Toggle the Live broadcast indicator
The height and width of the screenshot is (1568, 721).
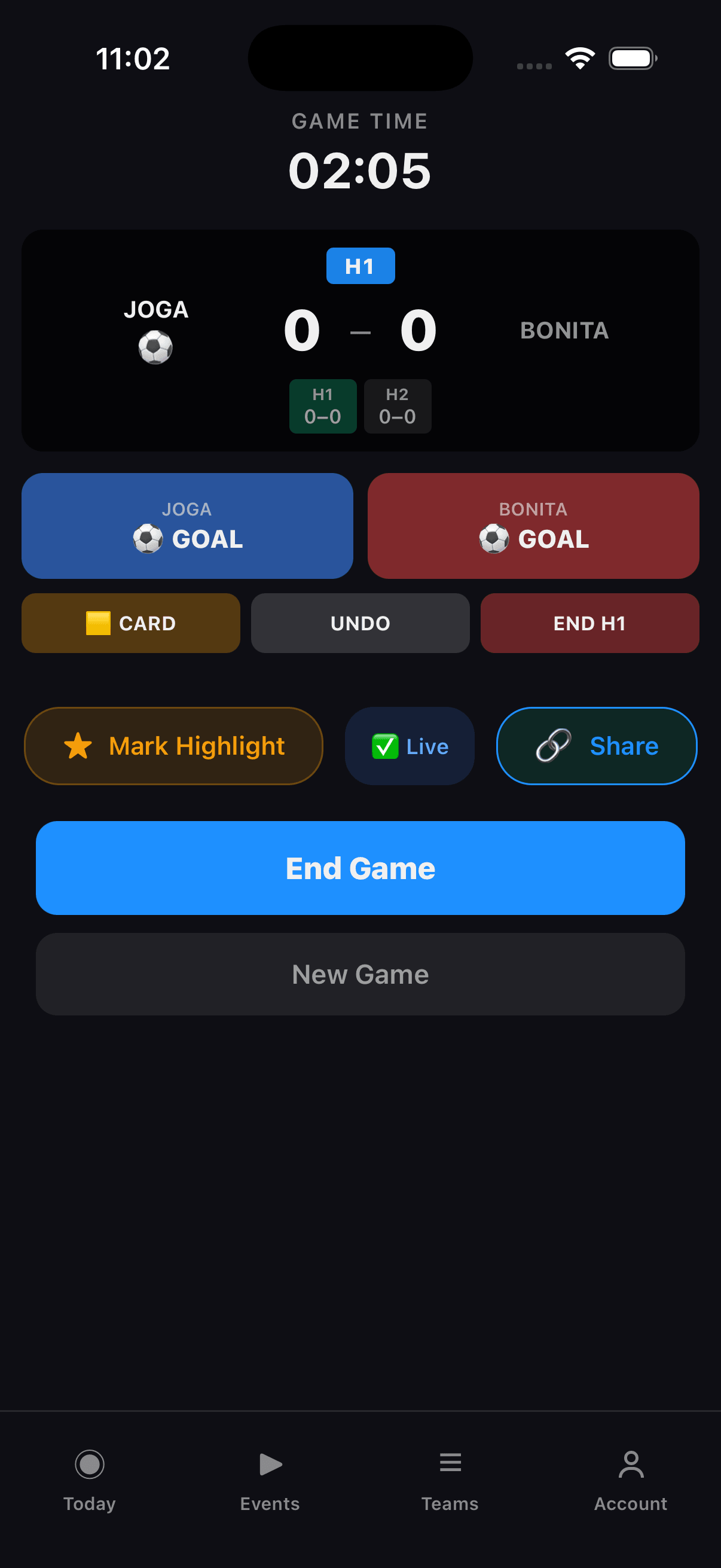click(409, 745)
